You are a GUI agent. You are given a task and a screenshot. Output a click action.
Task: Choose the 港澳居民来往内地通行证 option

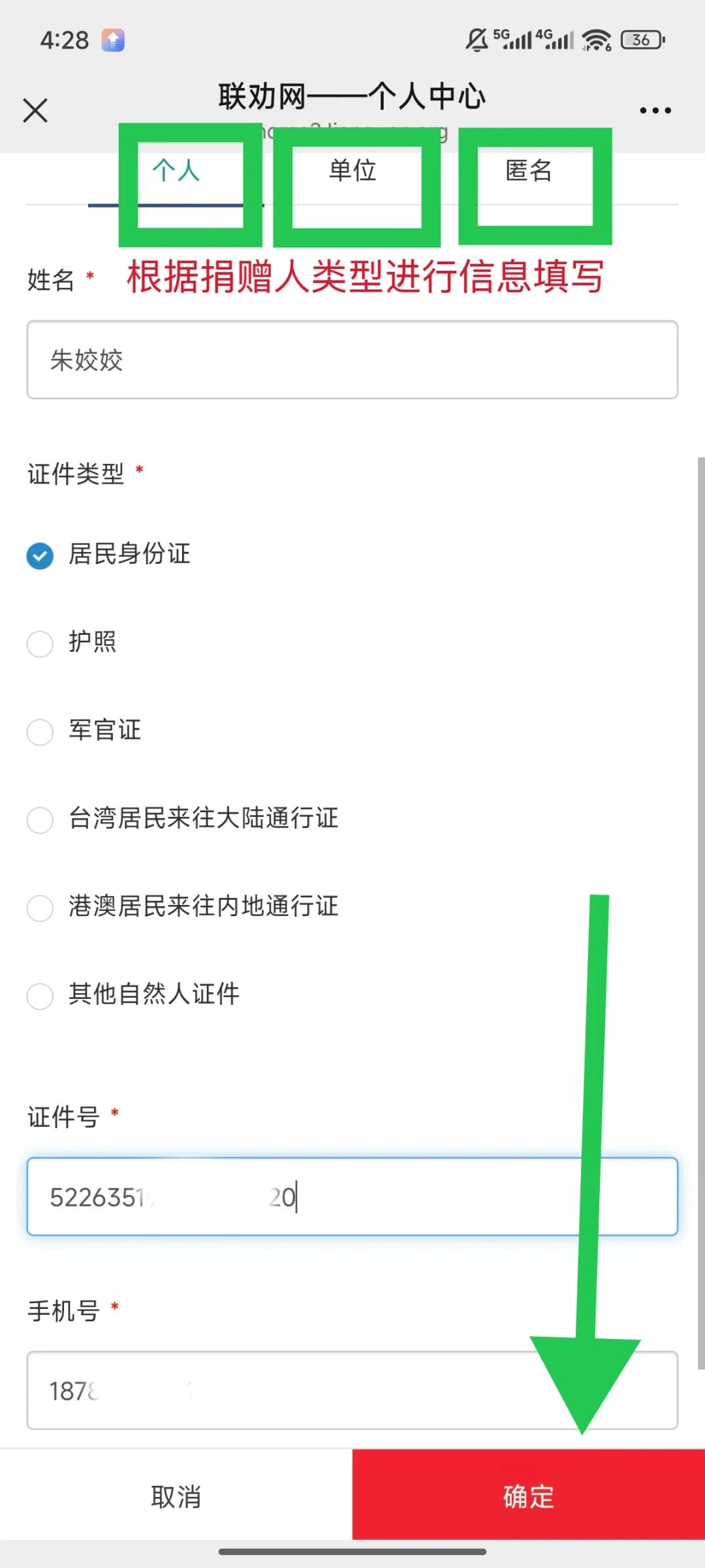(x=40, y=908)
